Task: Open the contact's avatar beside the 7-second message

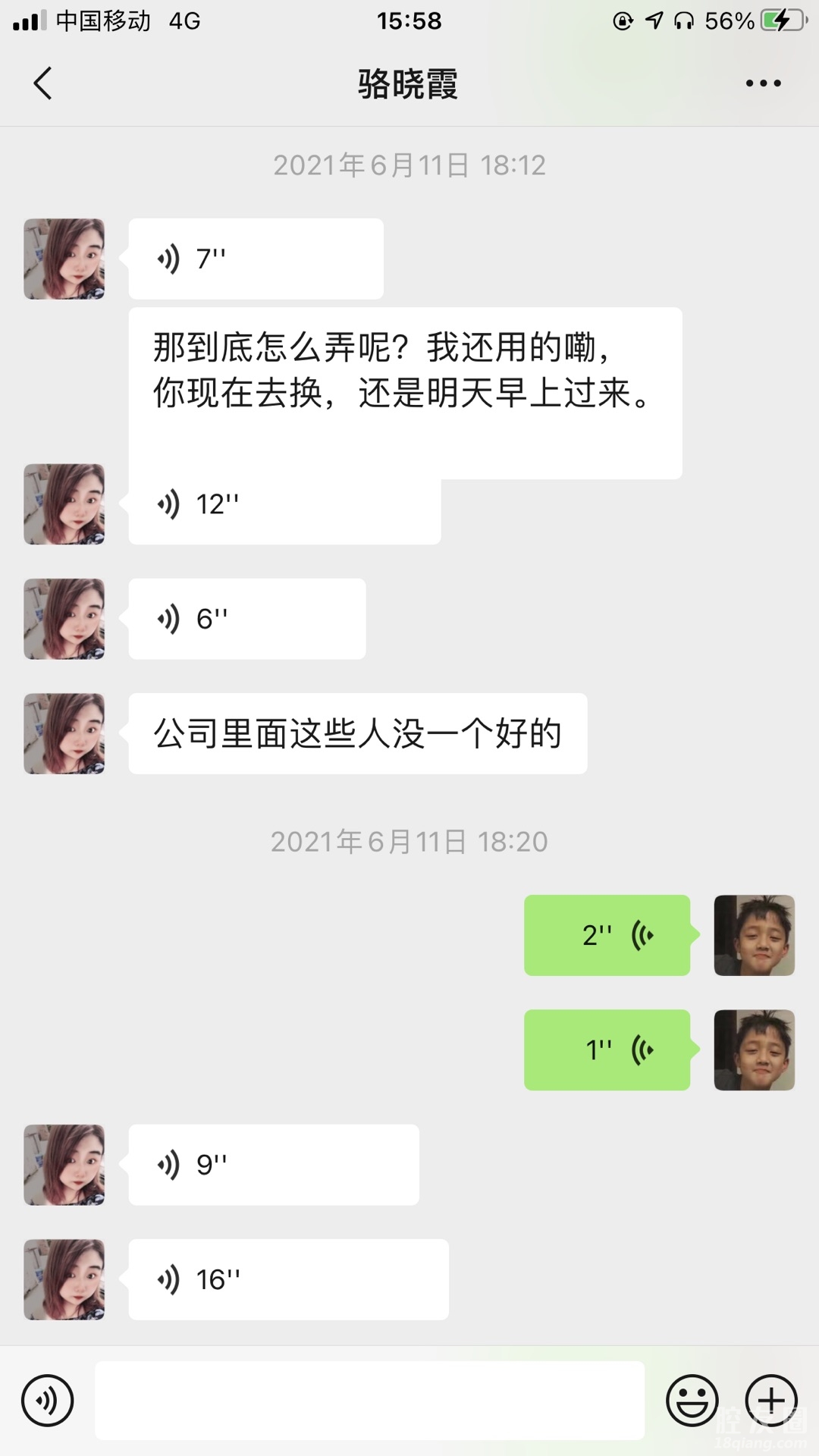Action: coord(64,259)
